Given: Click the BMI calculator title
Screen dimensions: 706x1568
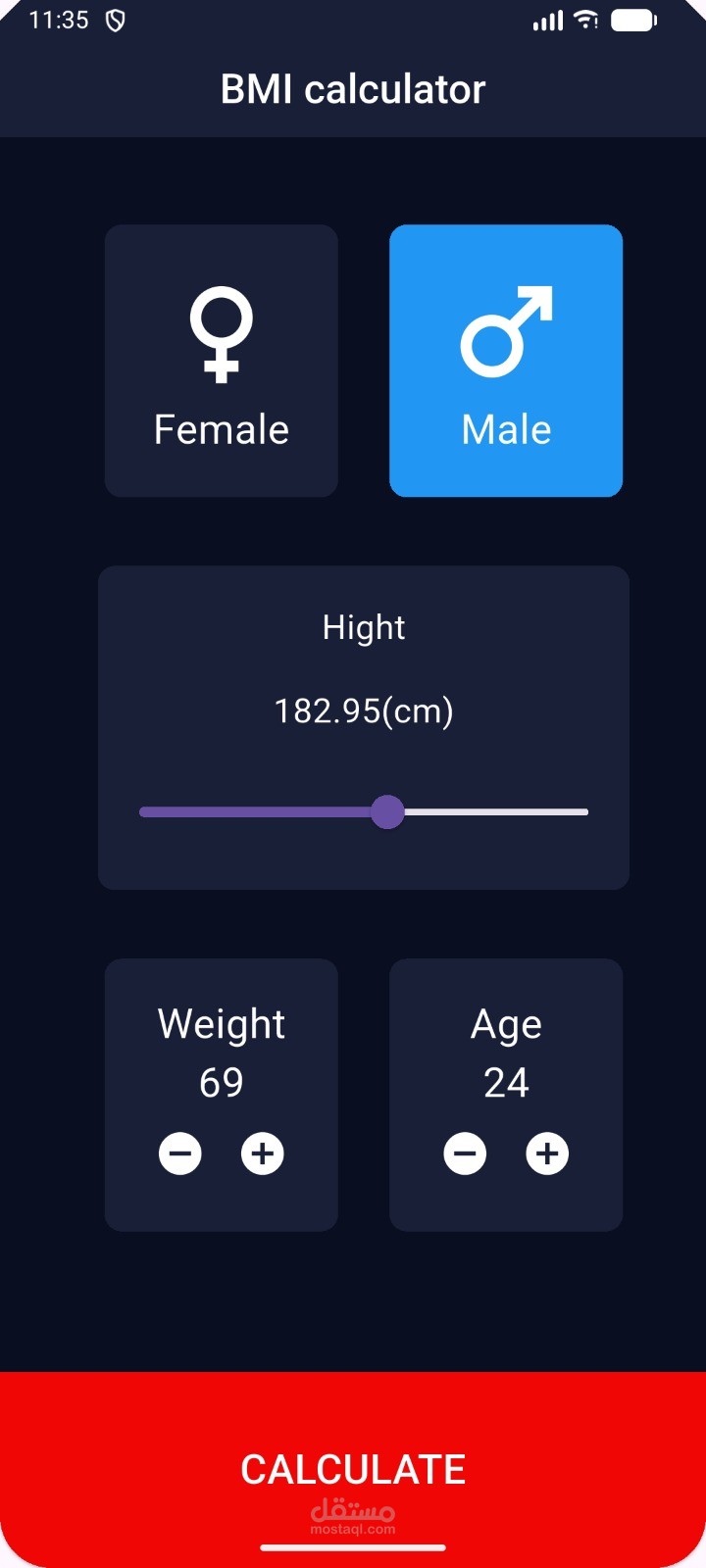Looking at the screenshot, I should click(x=353, y=88).
